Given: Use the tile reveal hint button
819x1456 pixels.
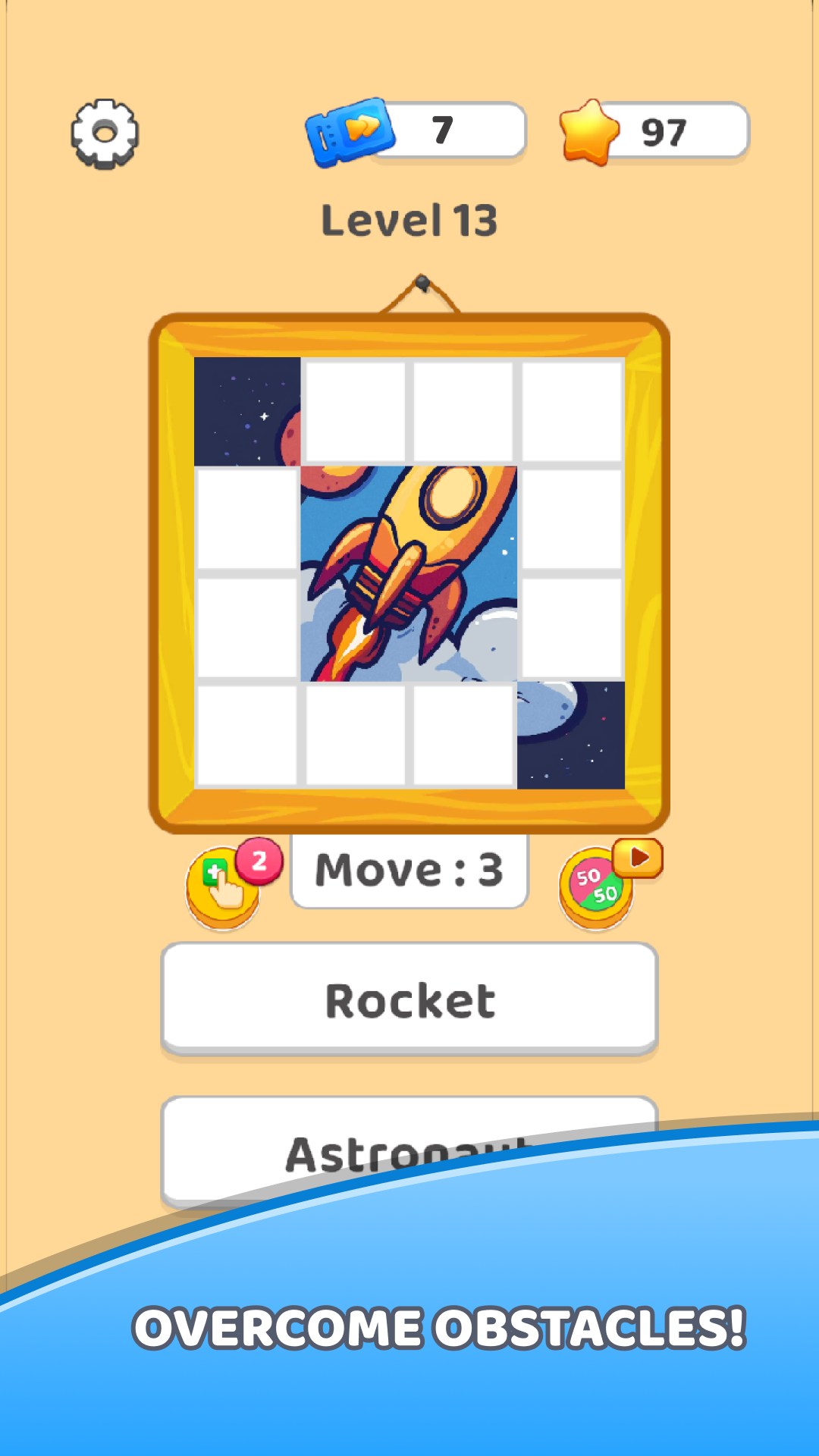Looking at the screenshot, I should click(x=224, y=885).
